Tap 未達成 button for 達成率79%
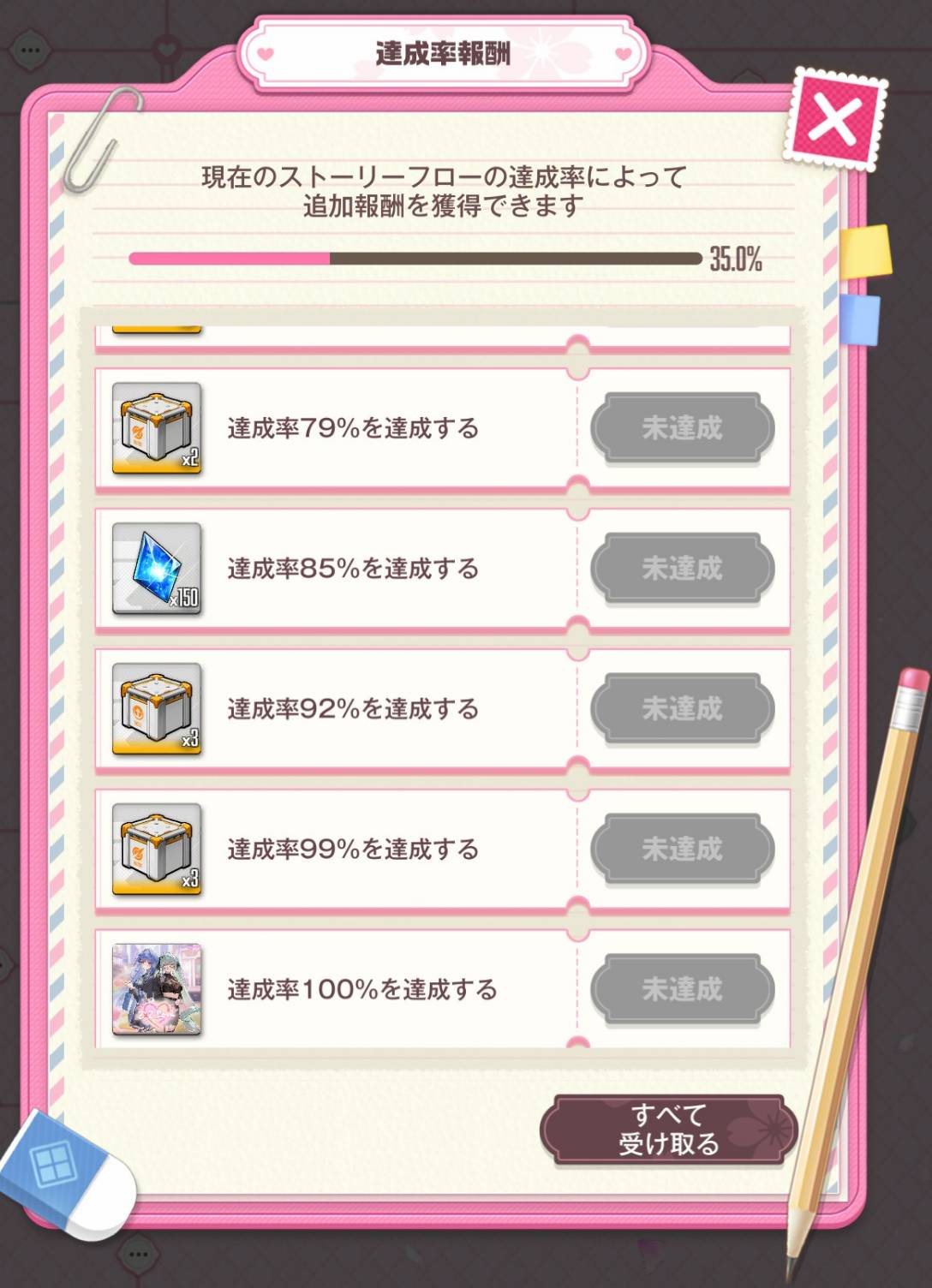 click(683, 427)
